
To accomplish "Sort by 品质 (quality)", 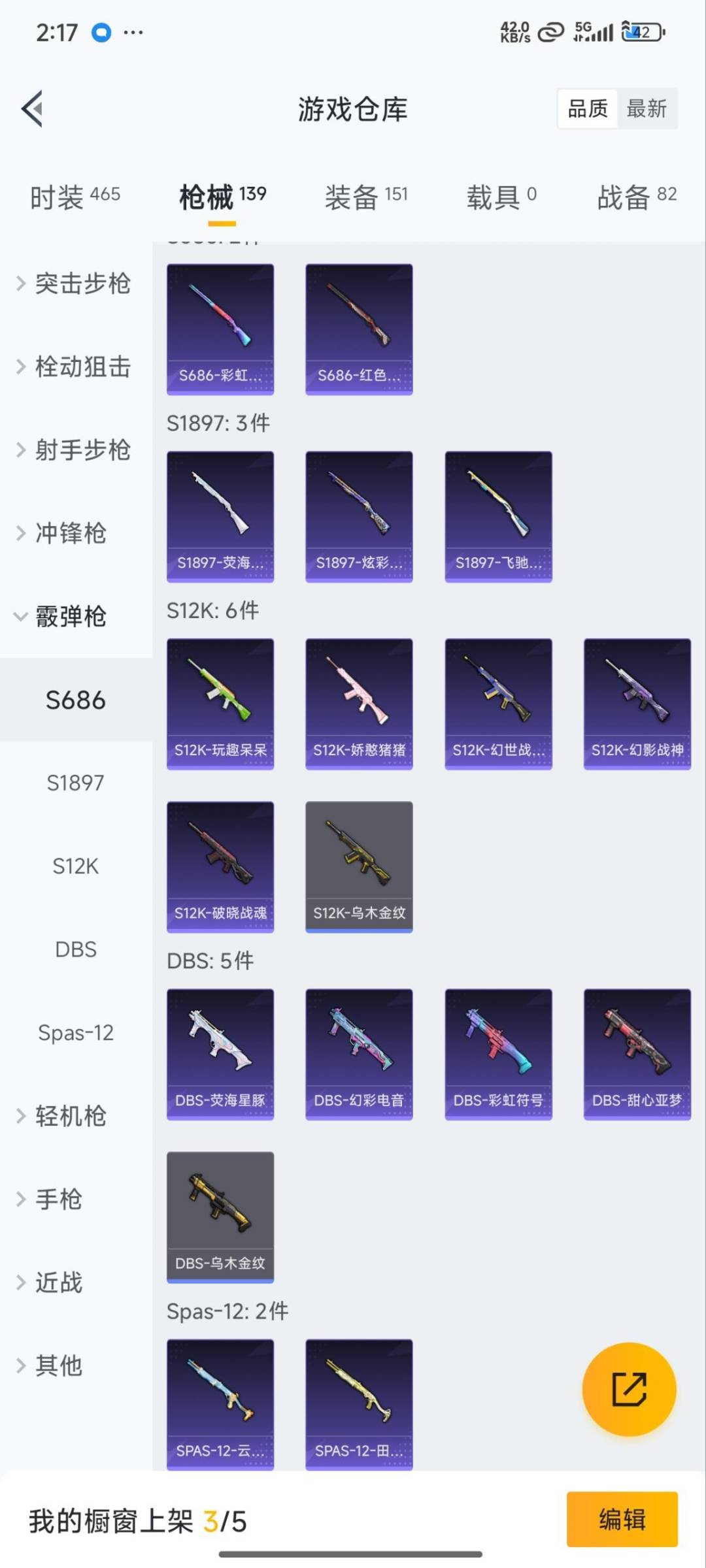I will (x=588, y=108).
